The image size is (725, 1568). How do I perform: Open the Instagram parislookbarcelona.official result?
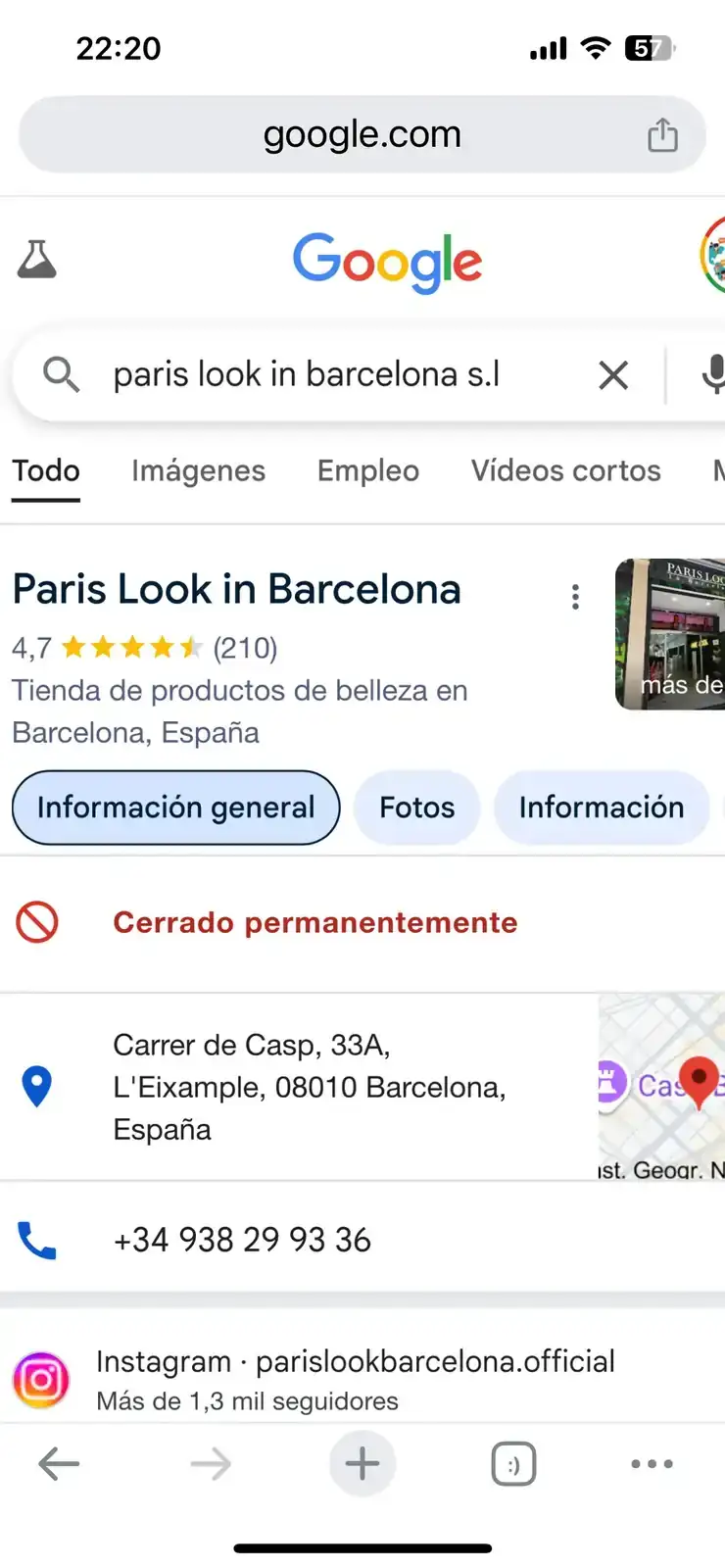pos(355,1362)
